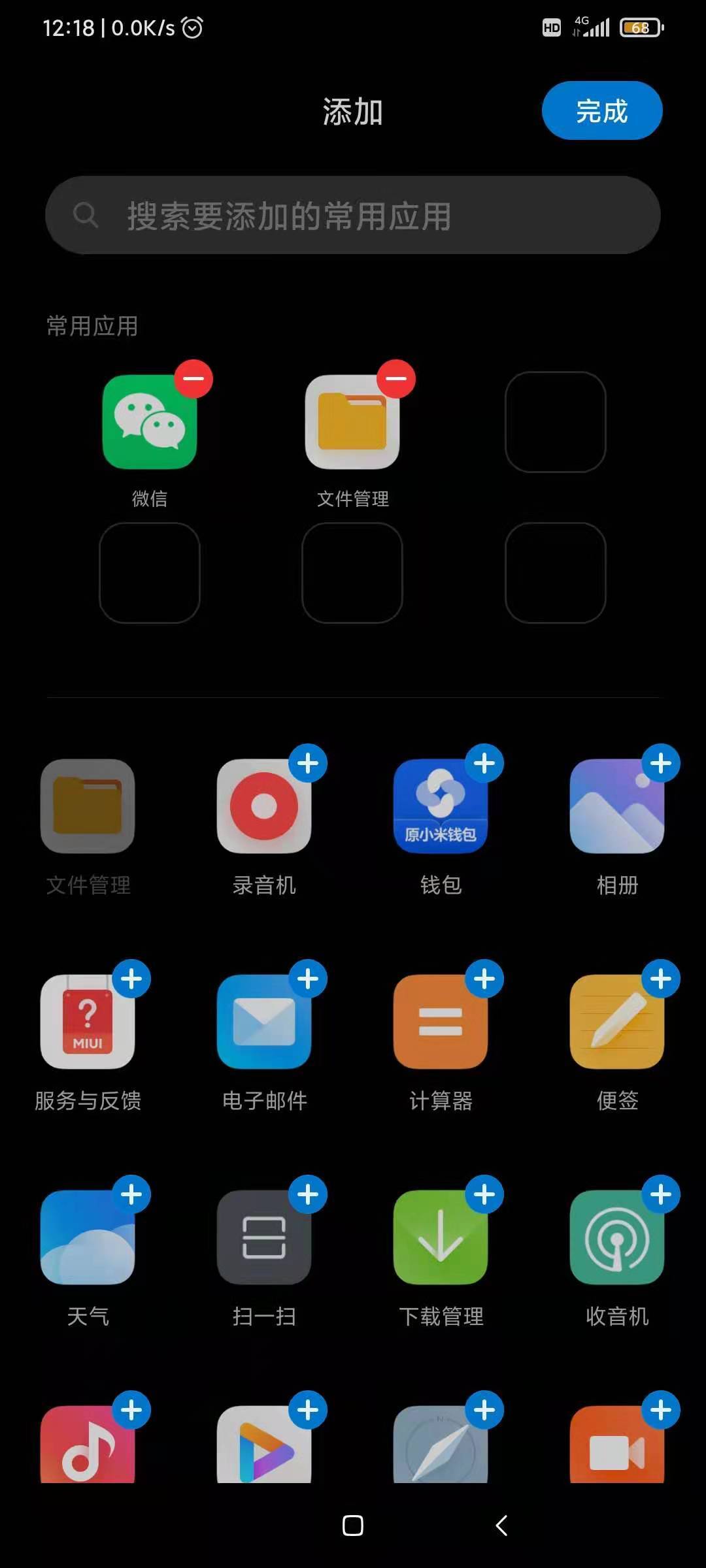Go to the home screen
Viewport: 706px width, 1568px height.
pos(353,1526)
